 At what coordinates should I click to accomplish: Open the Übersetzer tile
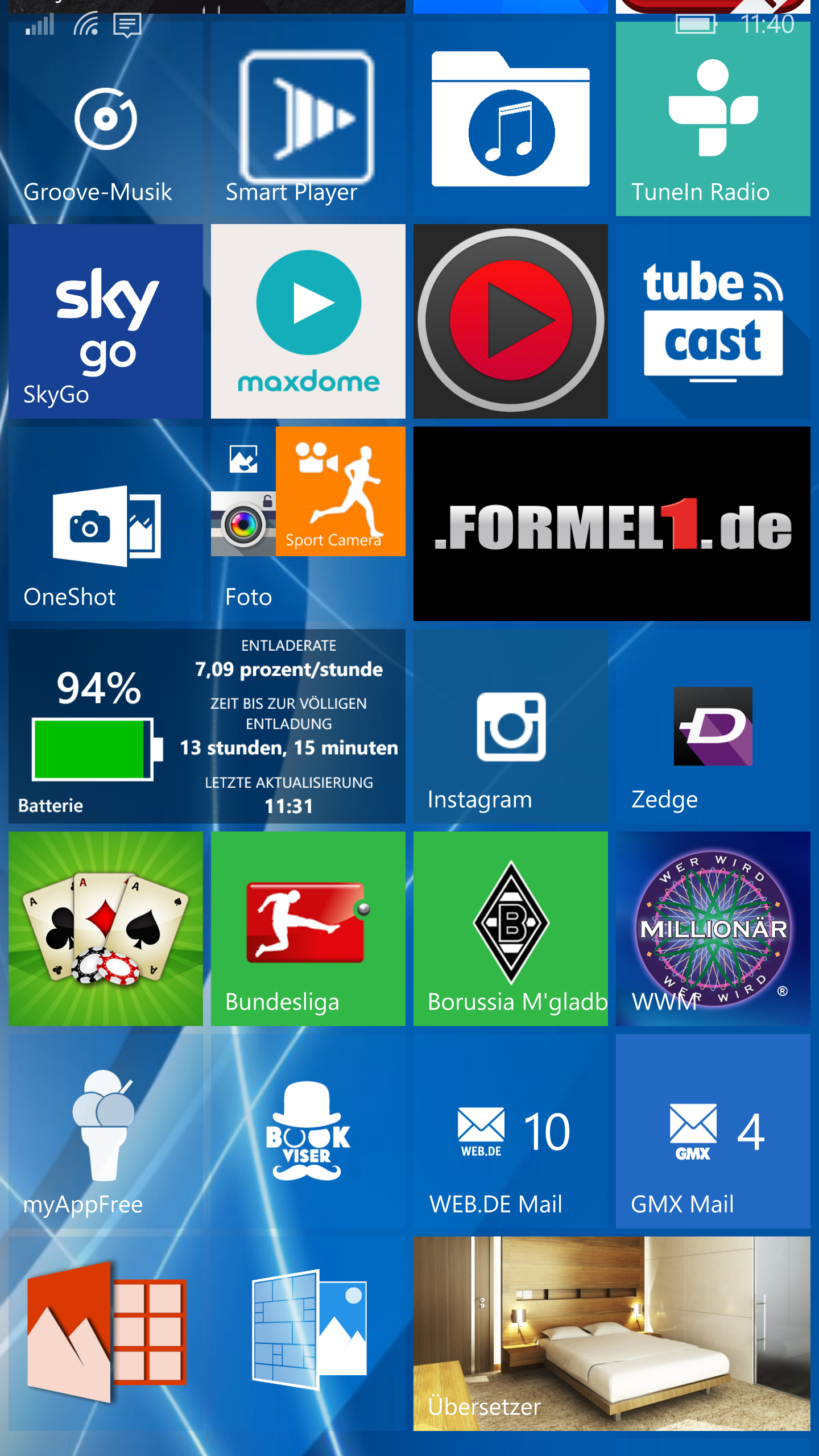pos(612,1334)
